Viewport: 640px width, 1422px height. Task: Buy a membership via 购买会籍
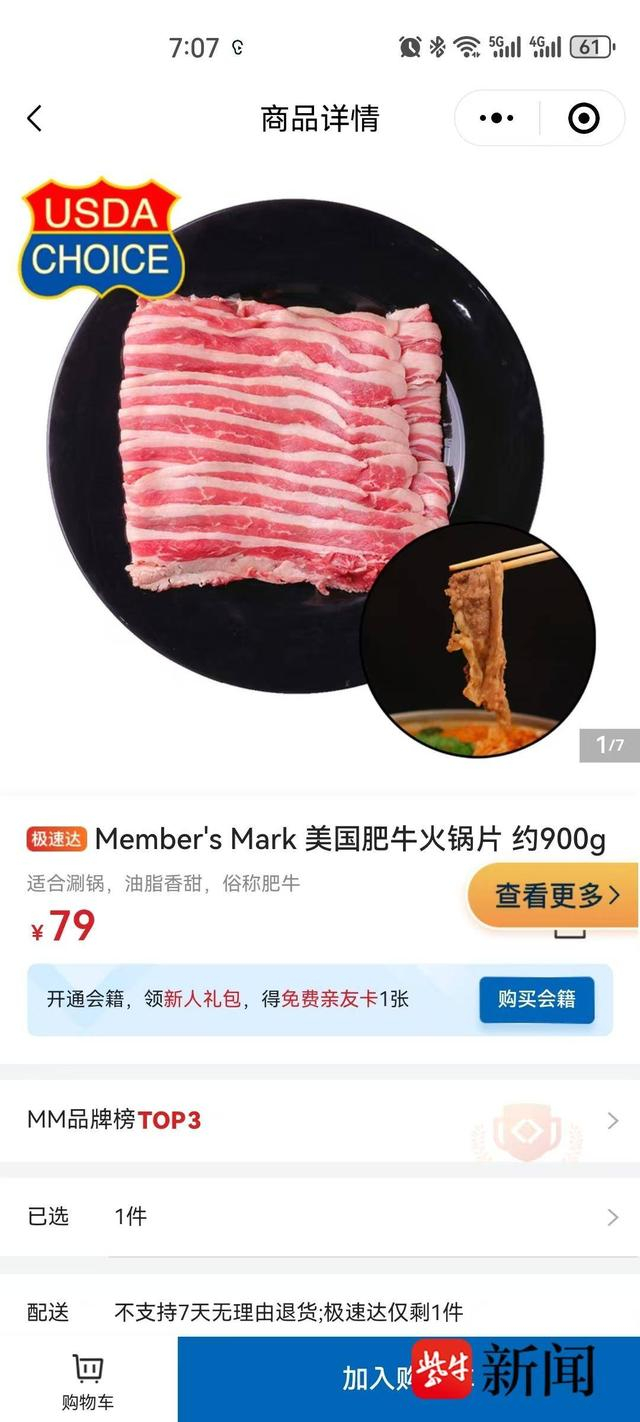point(536,999)
